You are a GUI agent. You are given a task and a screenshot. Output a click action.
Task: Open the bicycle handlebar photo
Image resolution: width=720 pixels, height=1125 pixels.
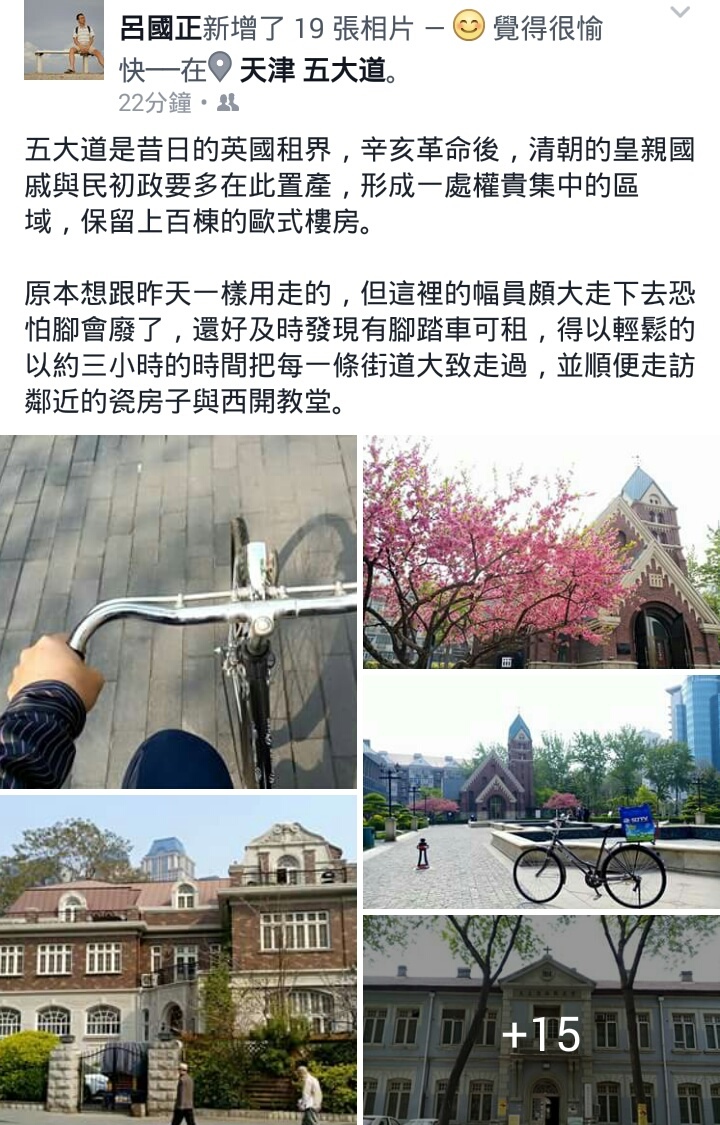click(178, 612)
